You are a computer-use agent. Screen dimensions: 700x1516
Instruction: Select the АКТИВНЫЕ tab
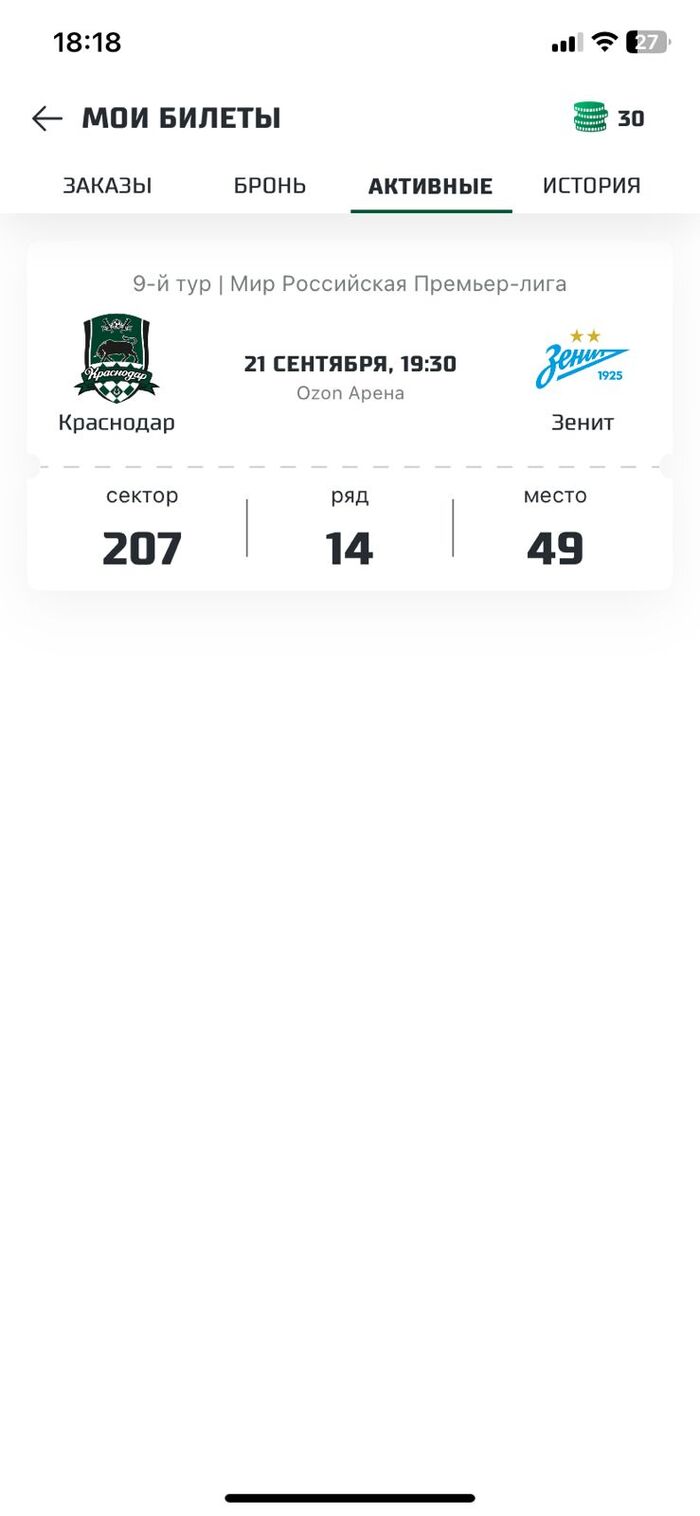click(x=430, y=186)
